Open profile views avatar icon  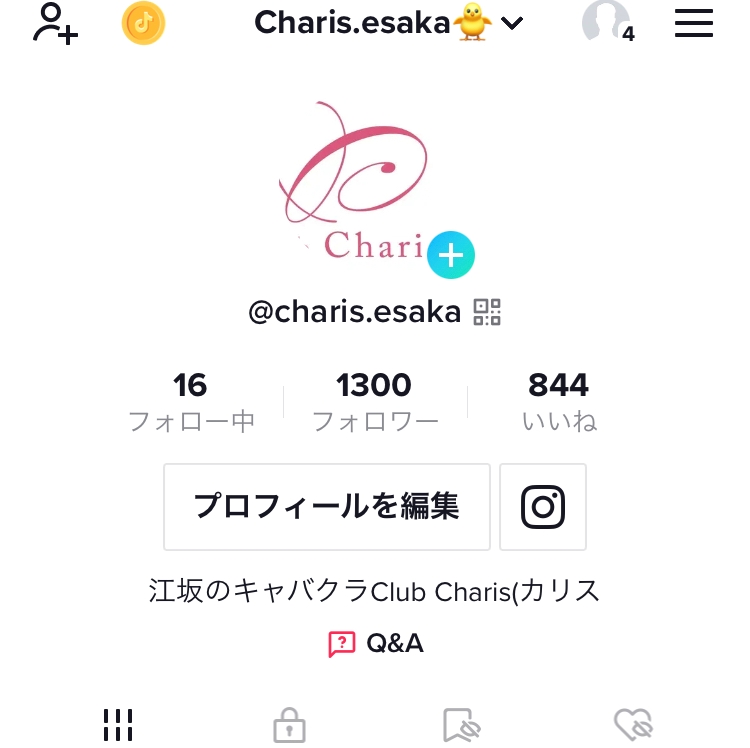[x=608, y=23]
